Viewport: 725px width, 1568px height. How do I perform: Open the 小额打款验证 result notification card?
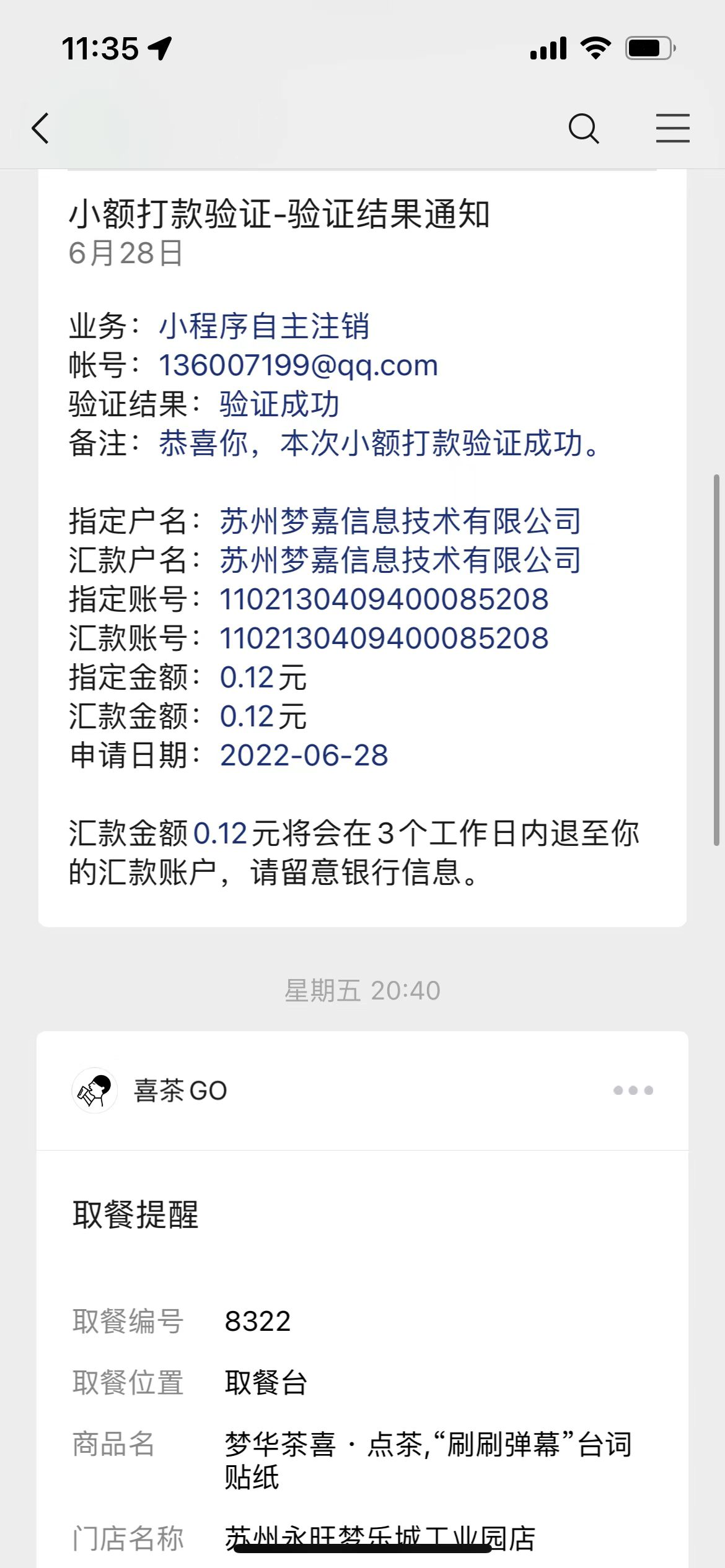pos(362,545)
